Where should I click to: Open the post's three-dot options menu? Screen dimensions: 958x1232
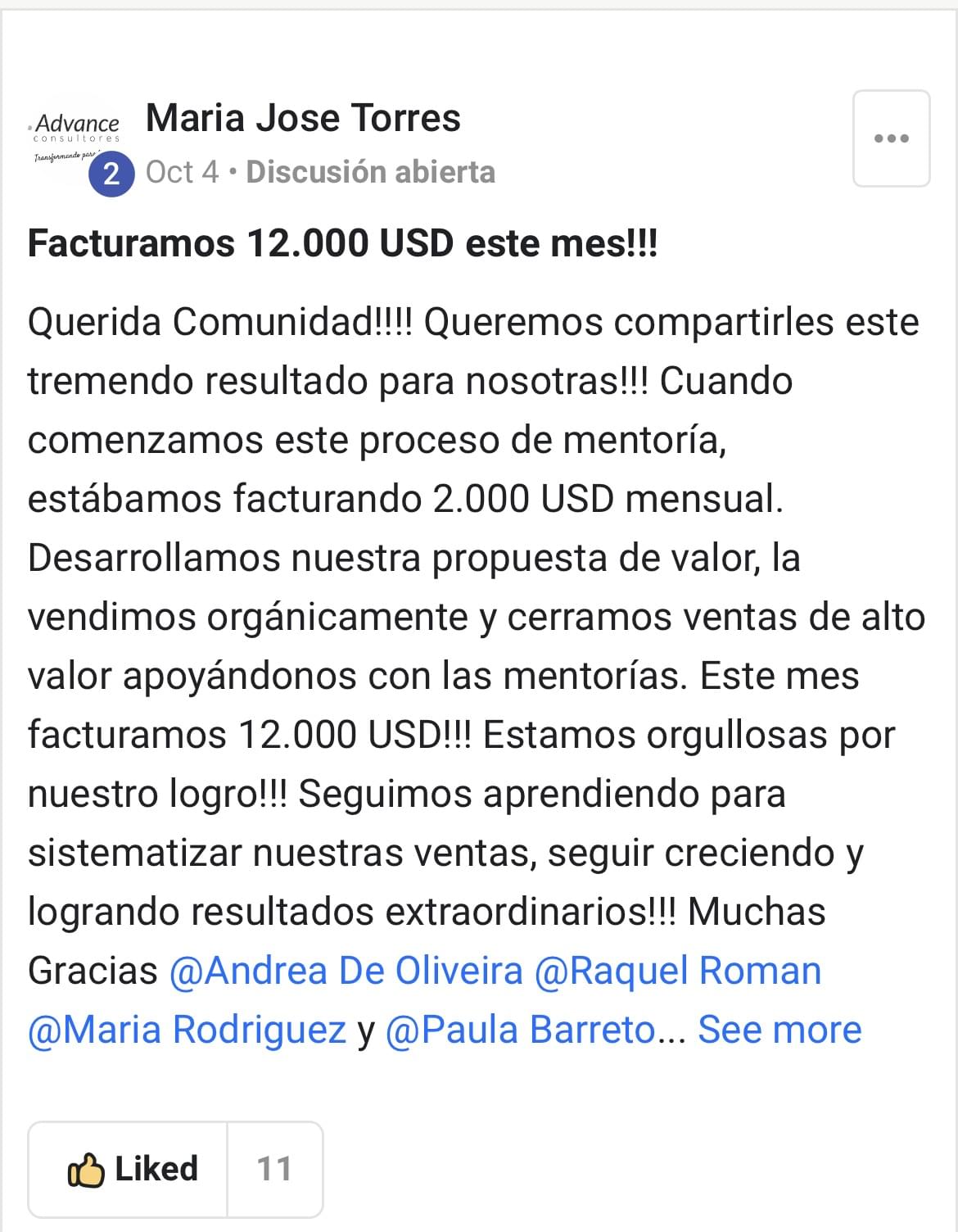[891, 138]
